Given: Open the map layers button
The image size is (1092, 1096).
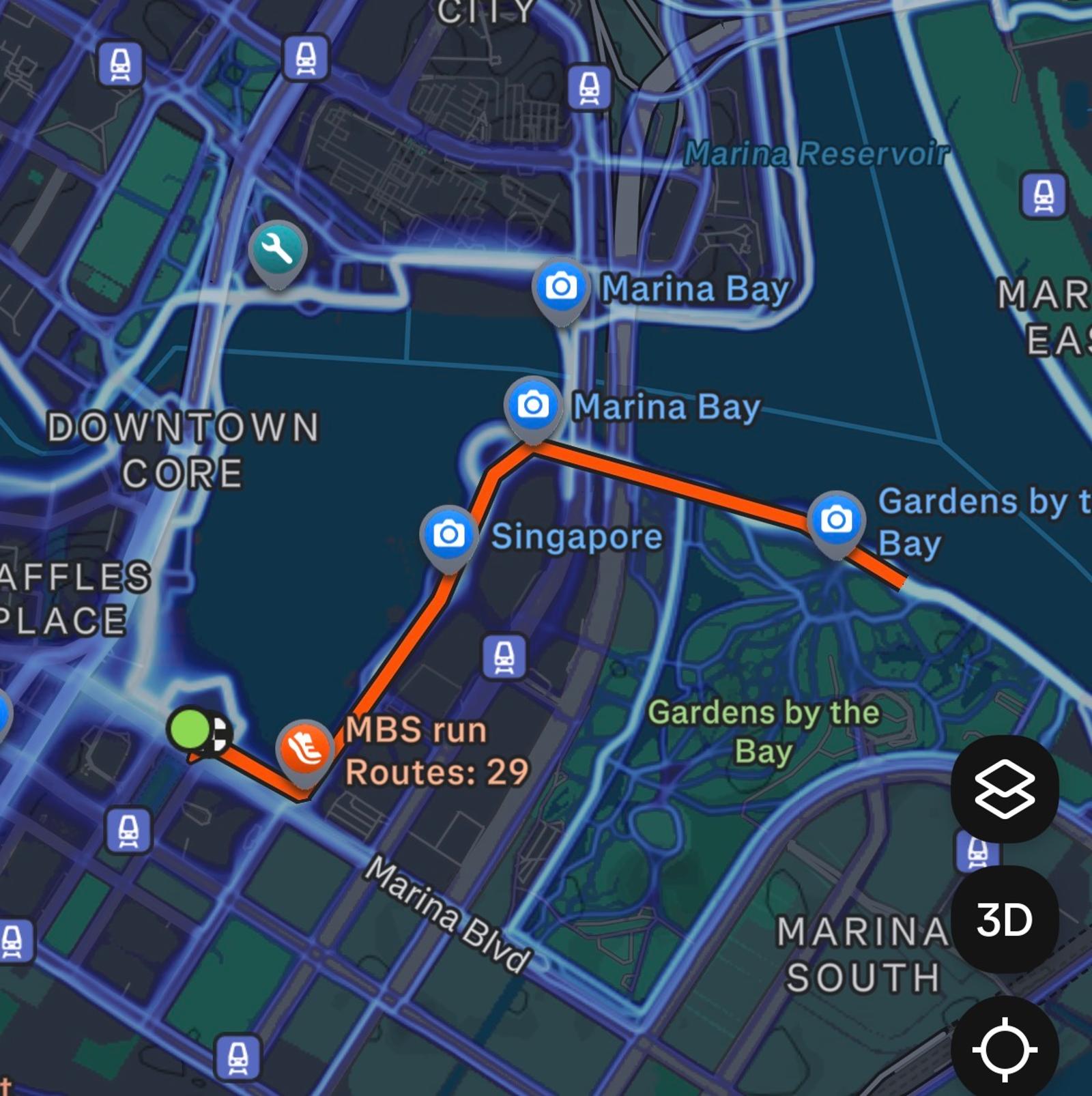Looking at the screenshot, I should (1004, 788).
